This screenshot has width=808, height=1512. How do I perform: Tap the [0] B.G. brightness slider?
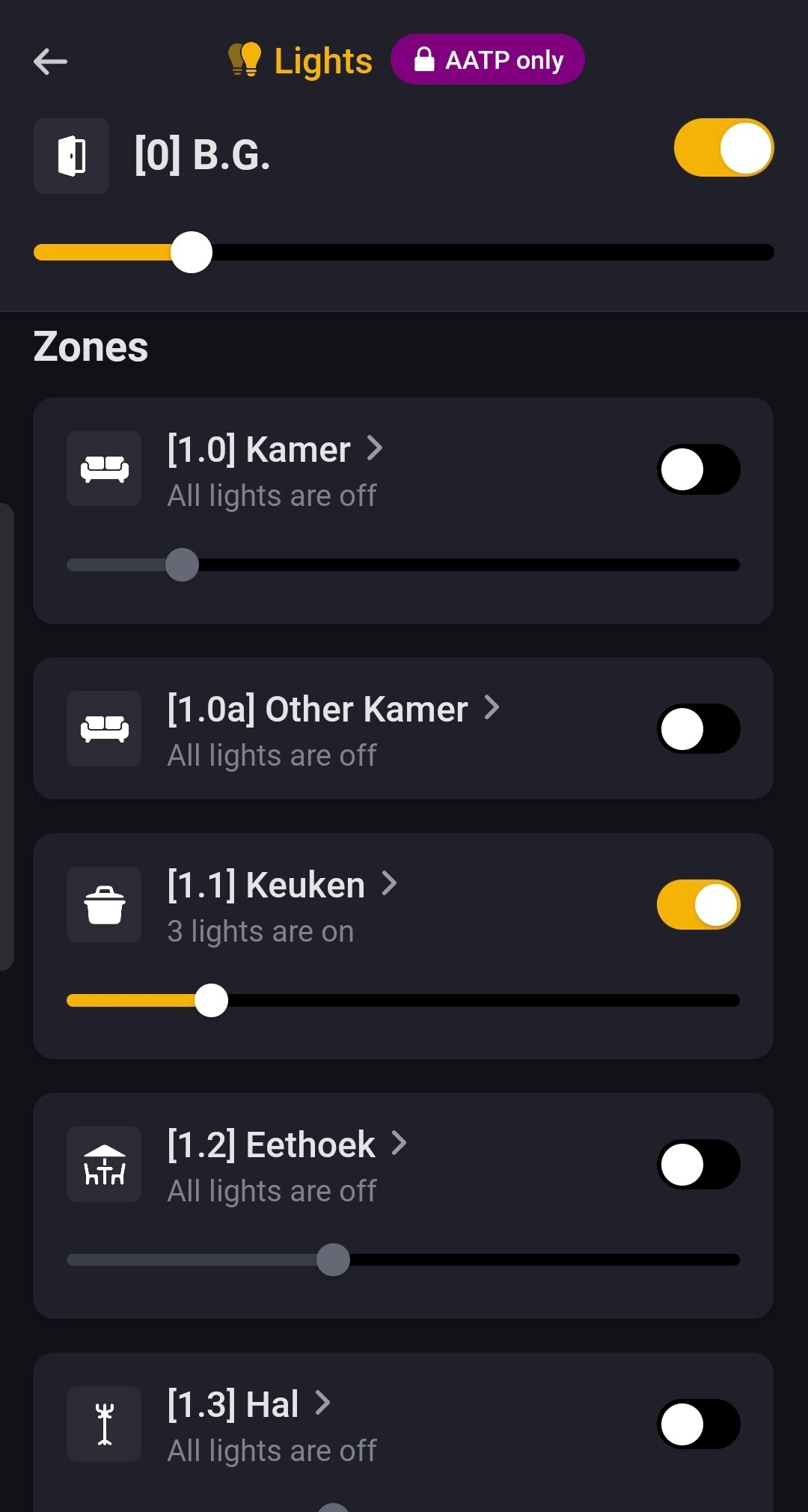coord(404,252)
